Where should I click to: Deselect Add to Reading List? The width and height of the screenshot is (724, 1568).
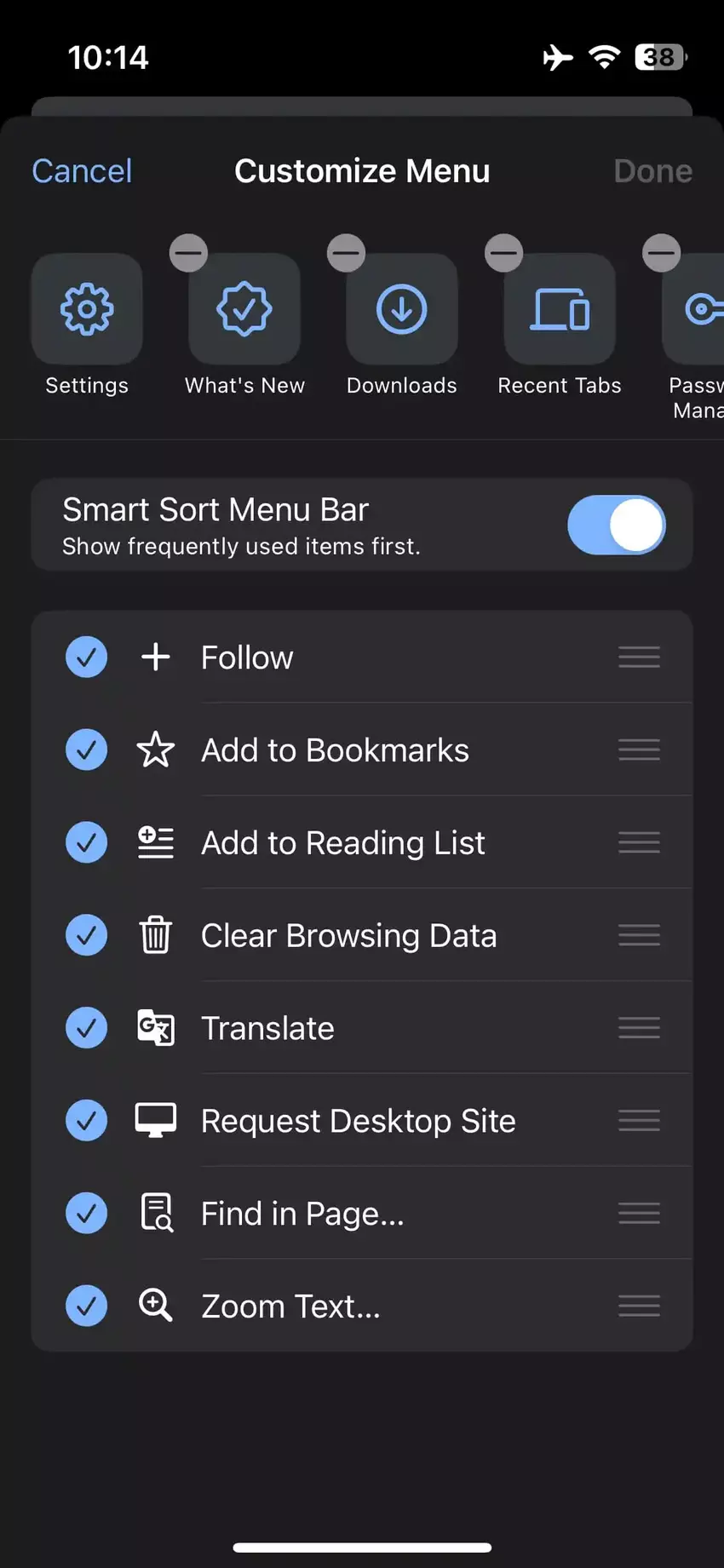coord(86,842)
